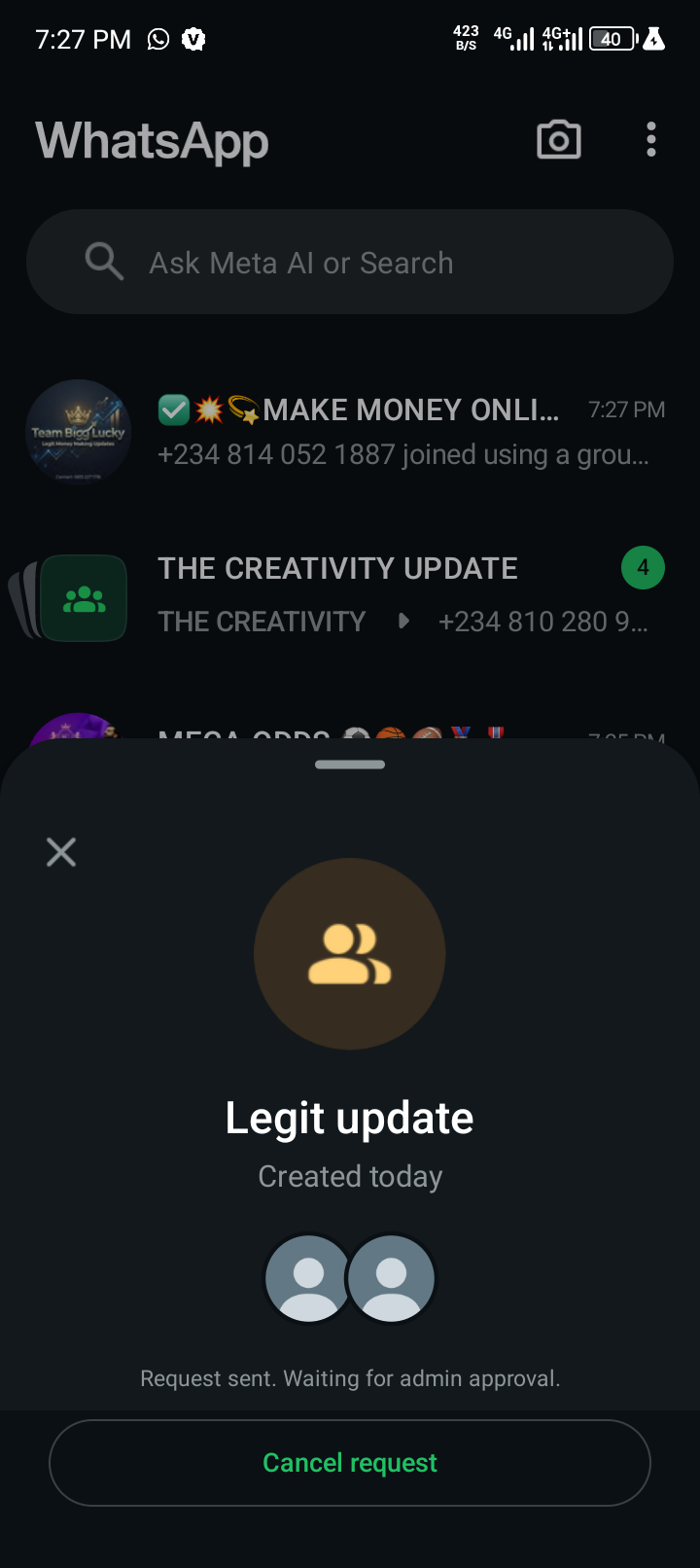Open the three-dot overflow menu
Viewport: 700px width, 1568px height.
pos(651,140)
